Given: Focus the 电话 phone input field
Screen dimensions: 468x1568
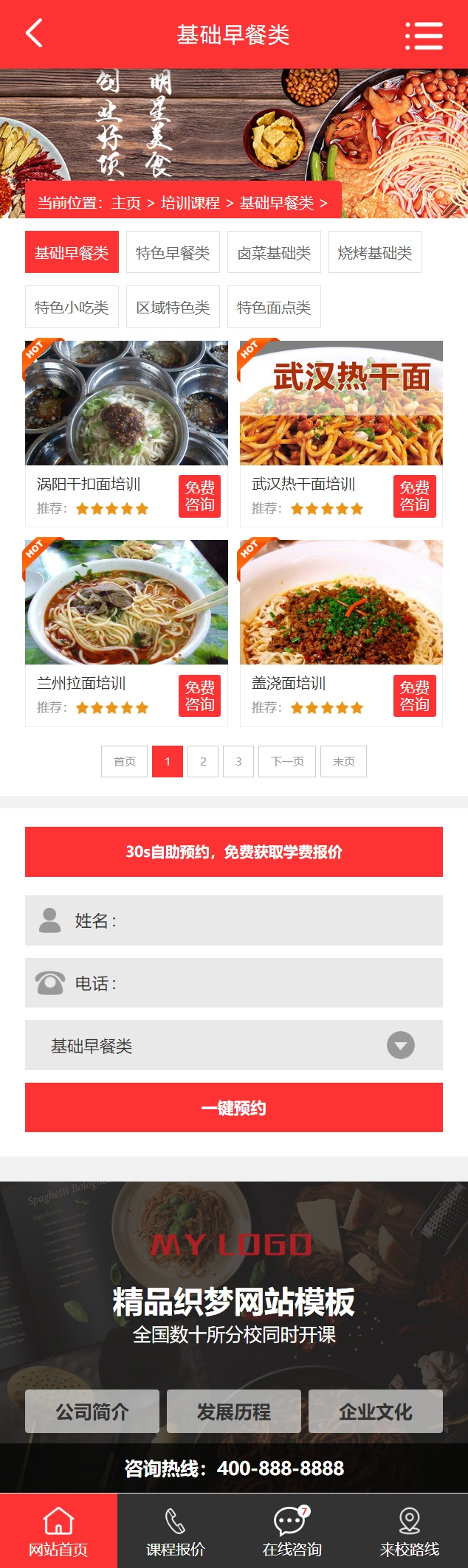Looking at the screenshot, I should point(251,983).
